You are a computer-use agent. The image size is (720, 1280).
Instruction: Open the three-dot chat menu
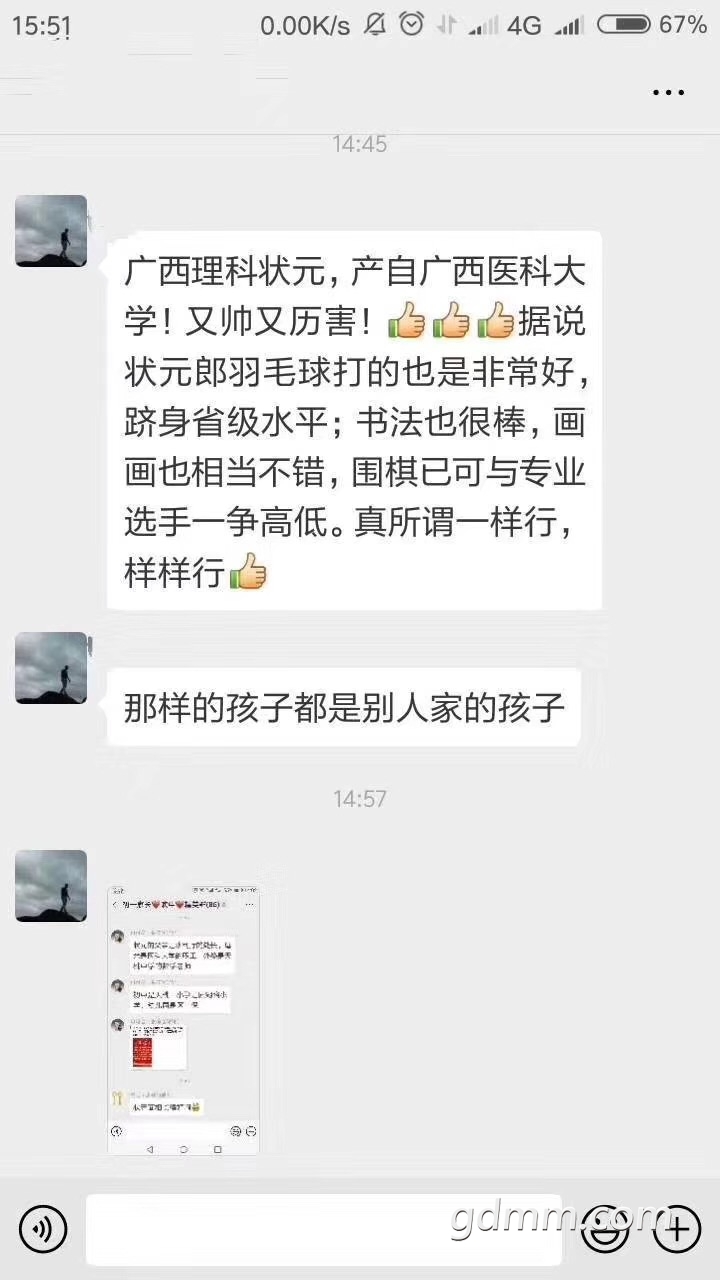[x=668, y=93]
